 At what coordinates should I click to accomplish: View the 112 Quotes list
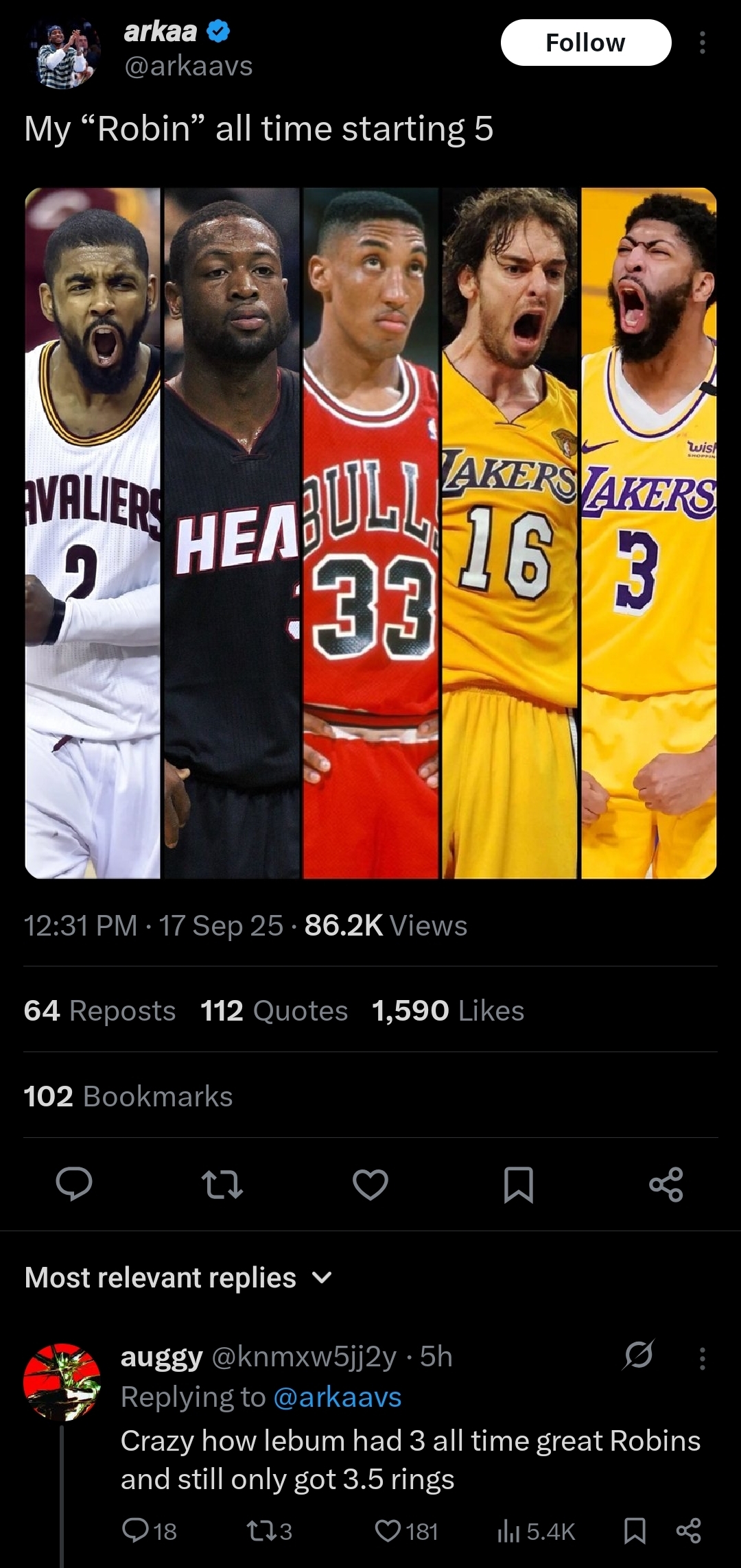click(x=274, y=1010)
